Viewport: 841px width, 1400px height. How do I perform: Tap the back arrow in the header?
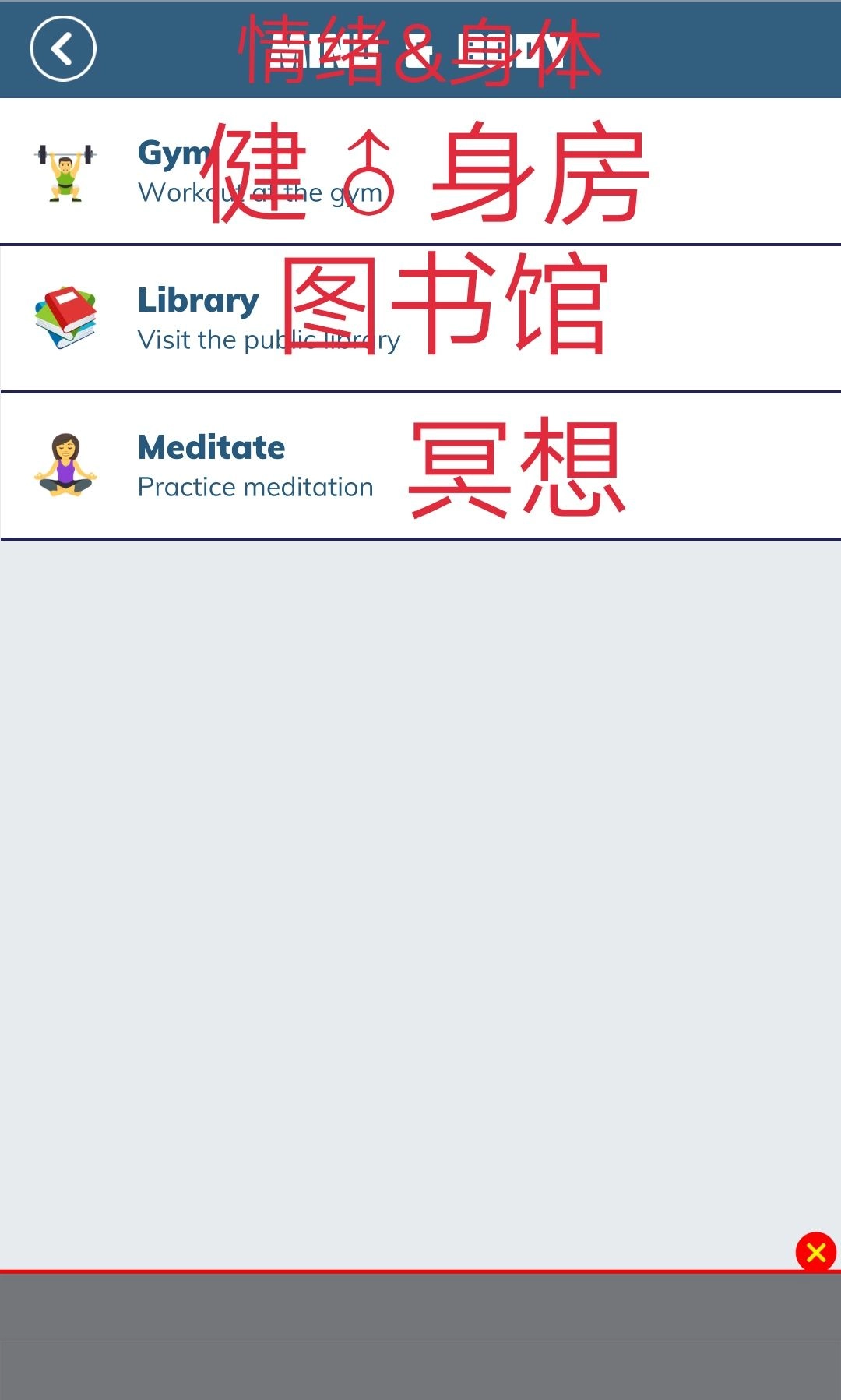(x=62, y=48)
